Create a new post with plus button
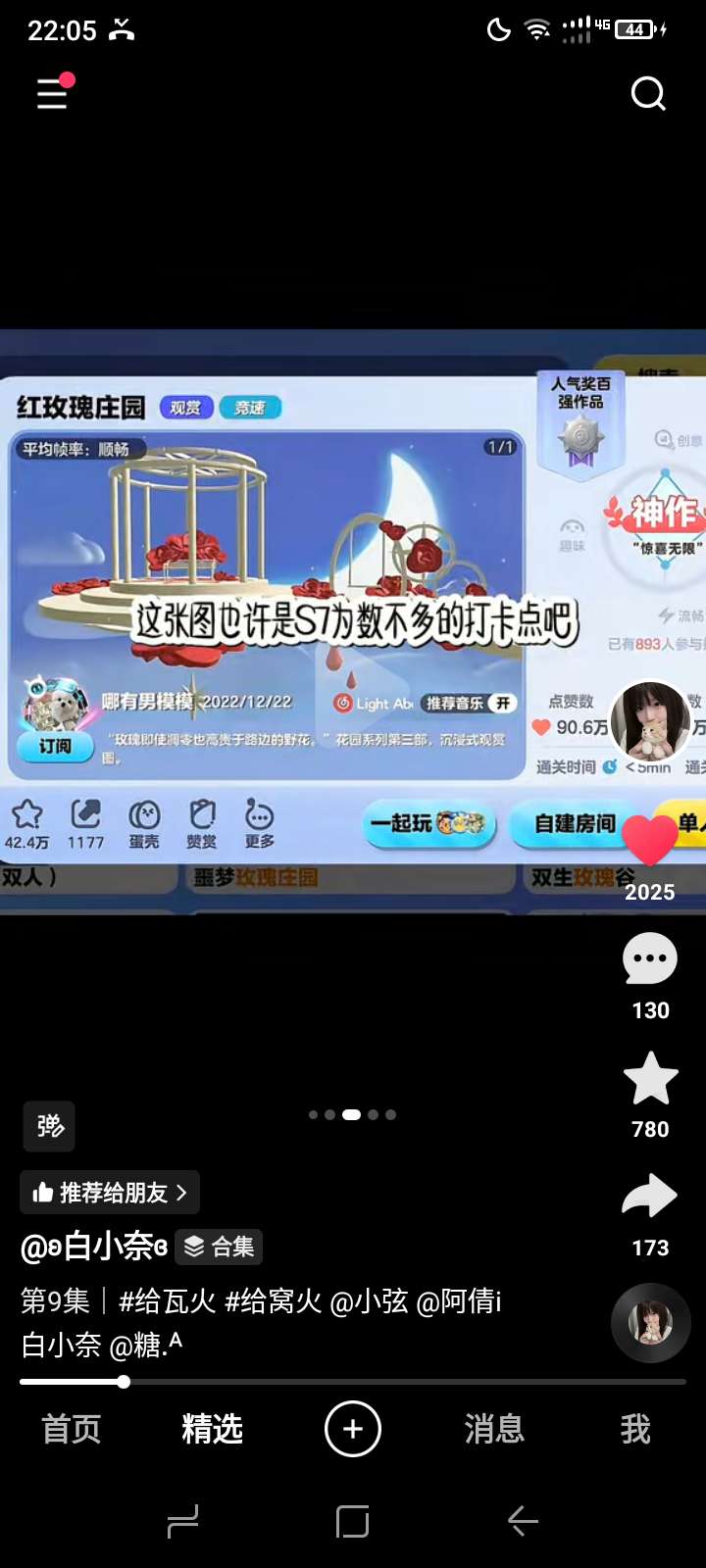 353,1429
